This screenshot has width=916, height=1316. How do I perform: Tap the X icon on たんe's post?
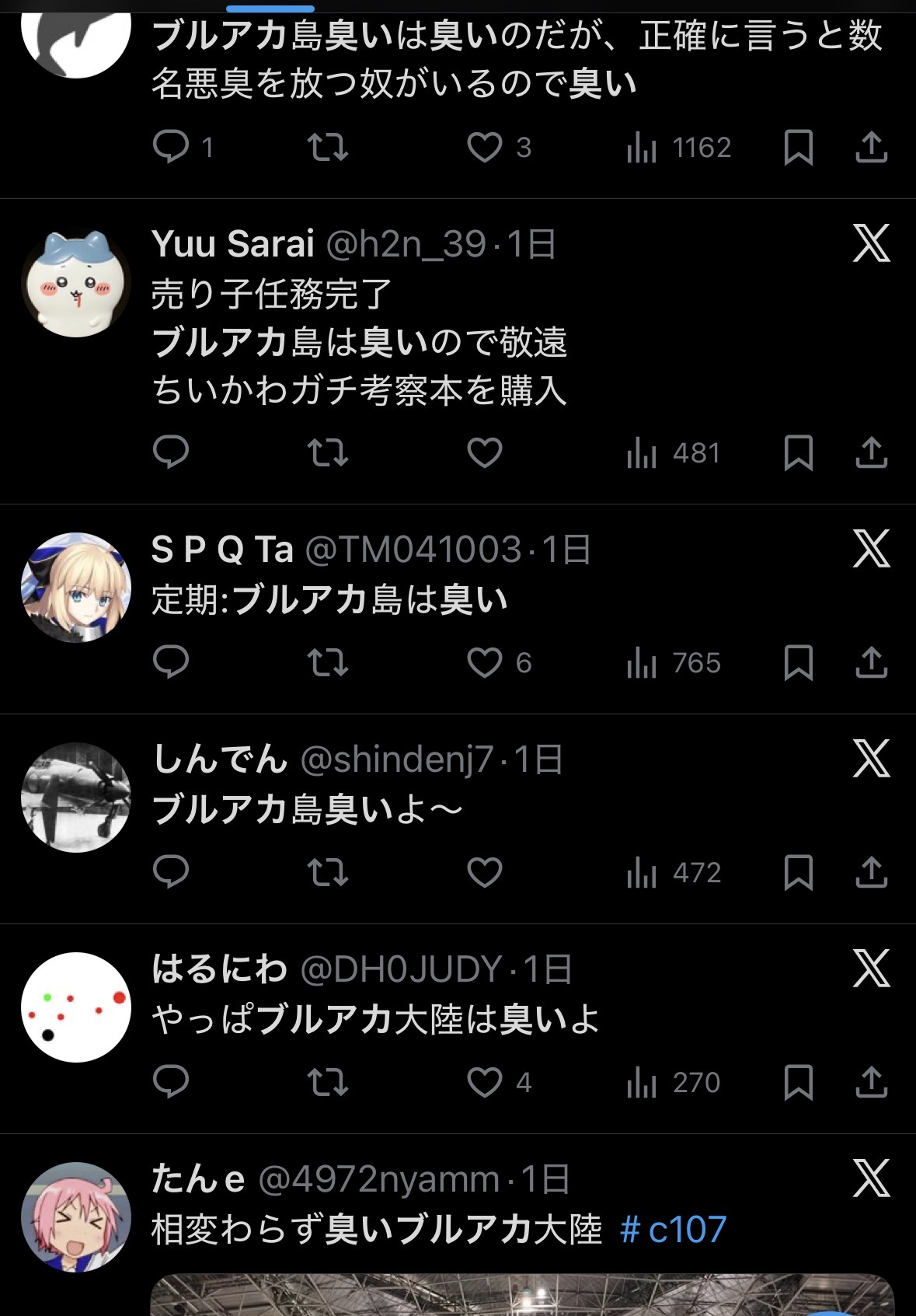[871, 1178]
